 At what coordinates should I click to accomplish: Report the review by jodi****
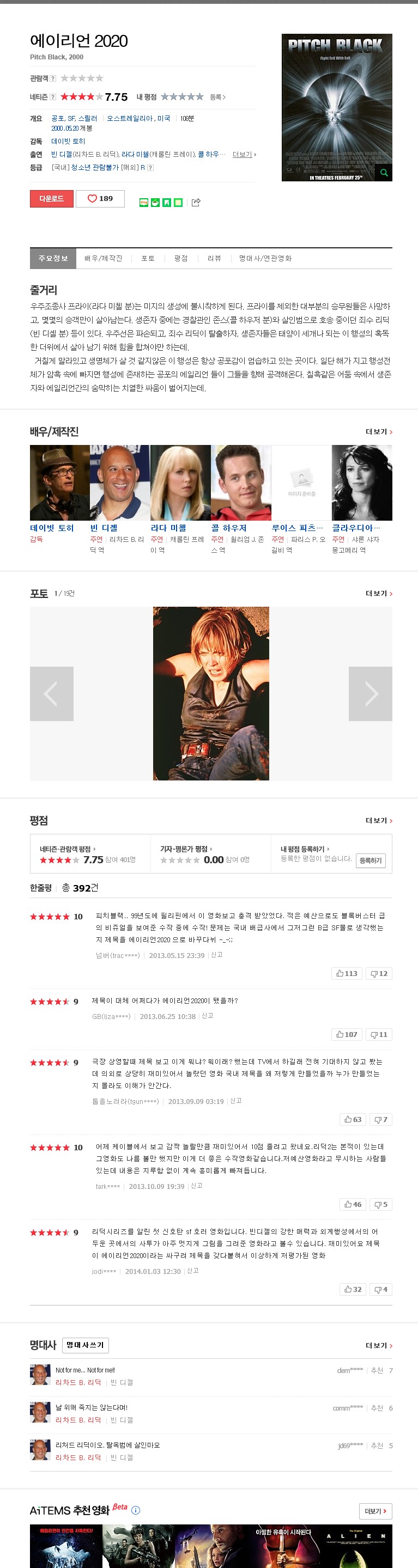pos(192,1270)
